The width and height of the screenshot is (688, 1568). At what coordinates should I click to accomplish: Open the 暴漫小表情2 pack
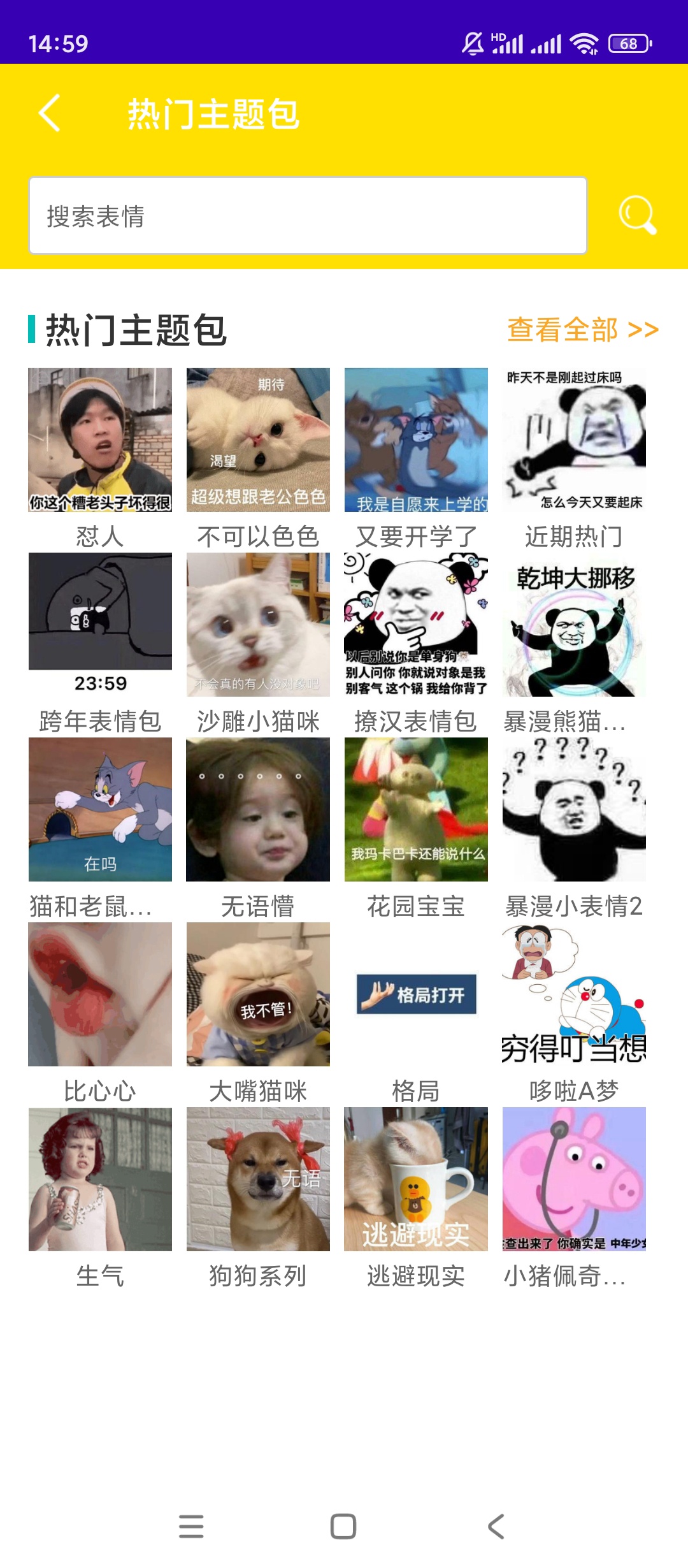574,809
